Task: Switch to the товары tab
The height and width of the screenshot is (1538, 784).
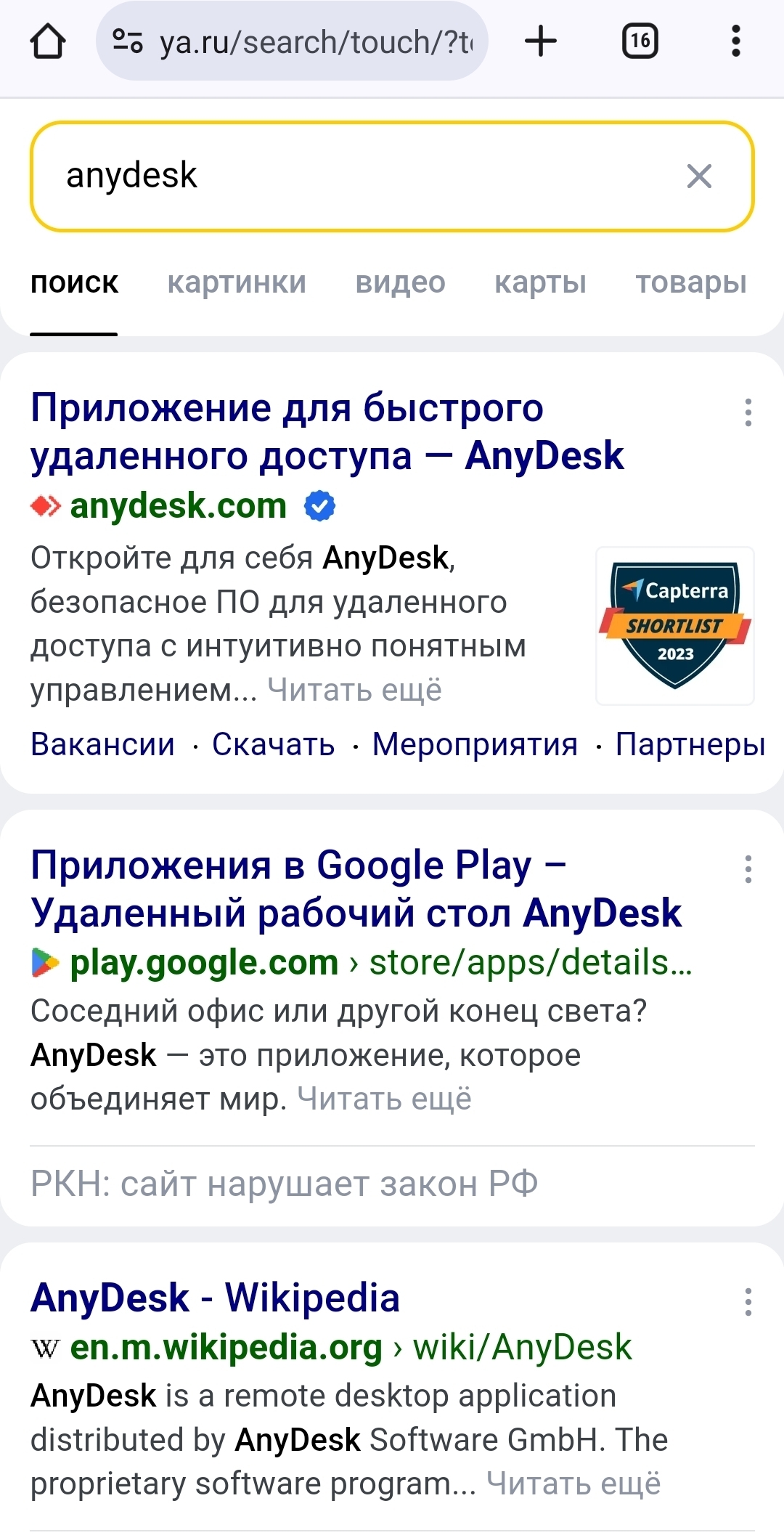Action: coord(691,282)
